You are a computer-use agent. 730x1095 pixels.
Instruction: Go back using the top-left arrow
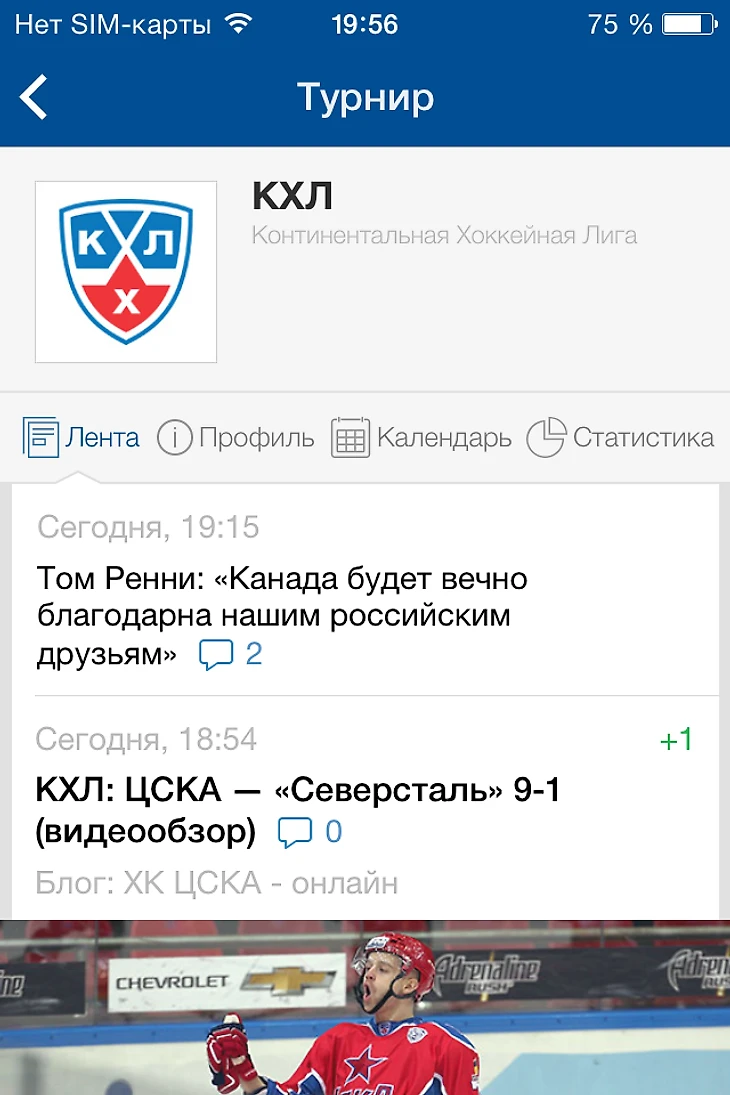click(x=34, y=98)
